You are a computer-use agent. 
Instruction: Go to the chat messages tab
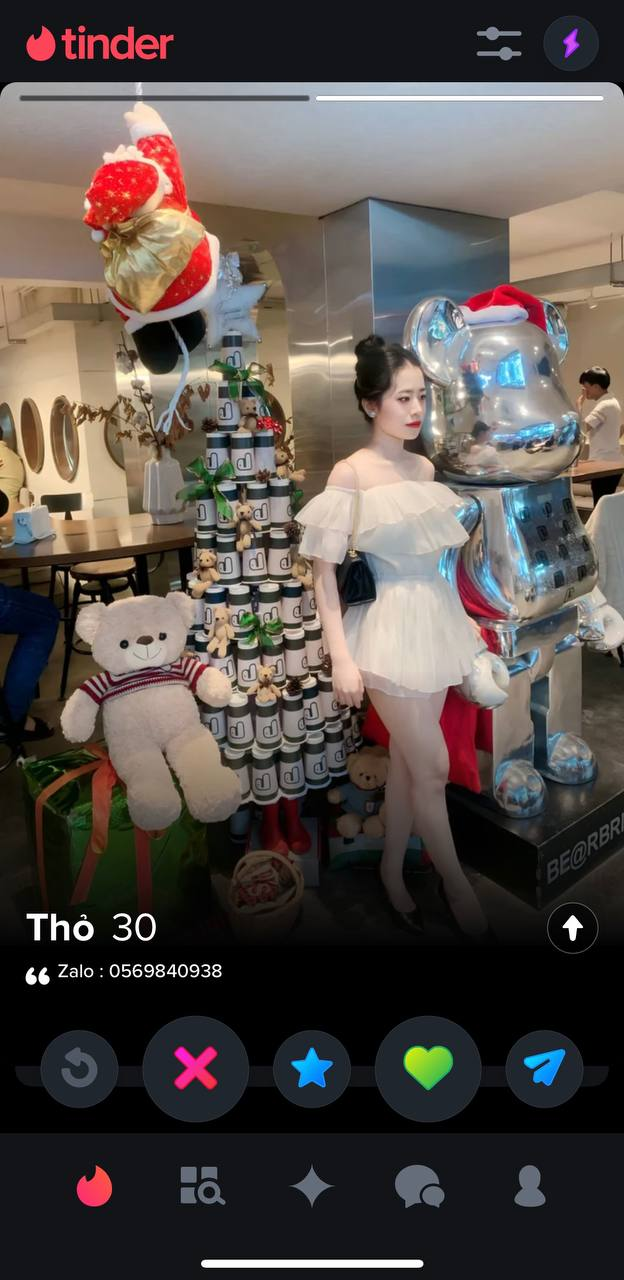pyautogui.click(x=419, y=1186)
